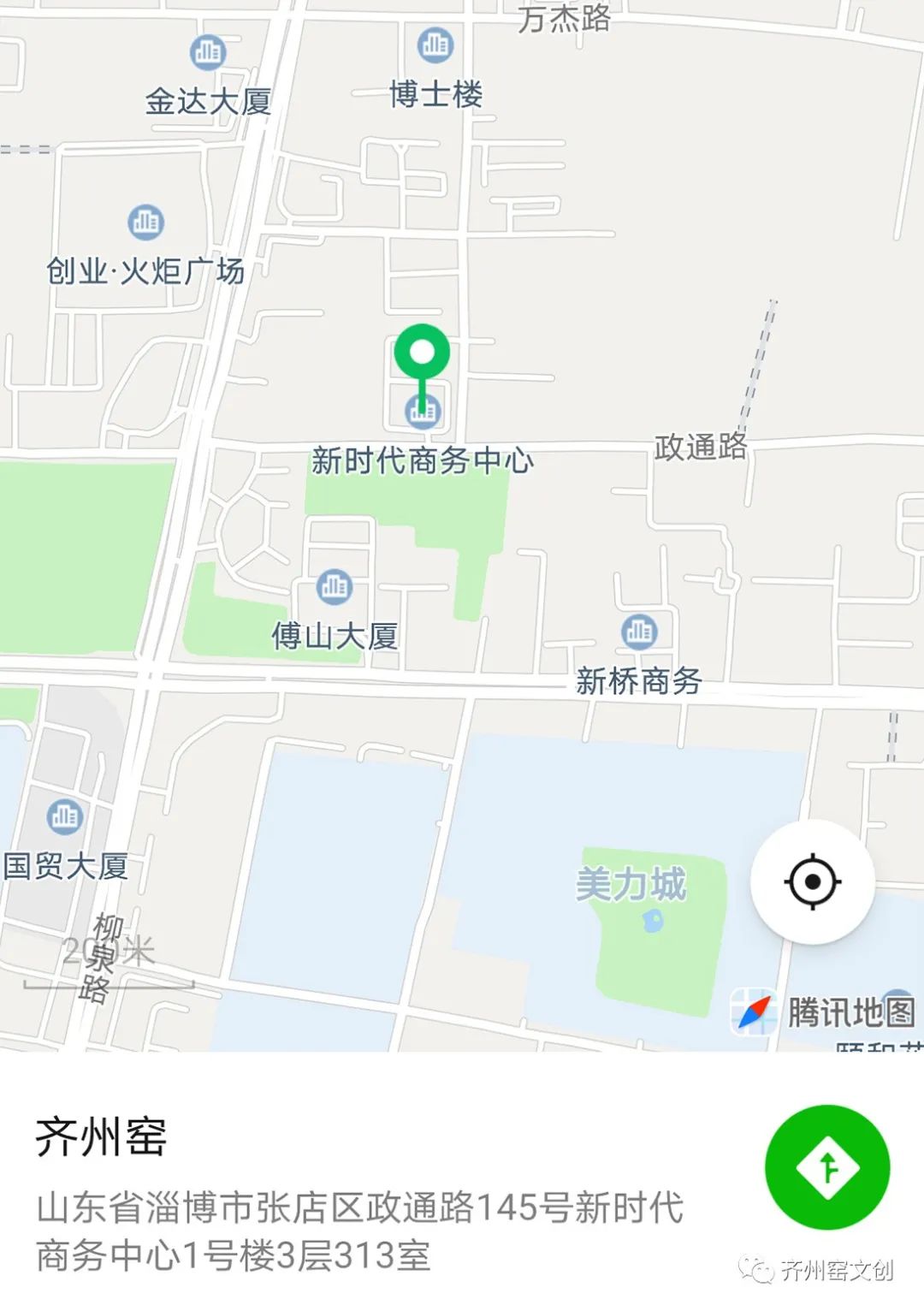Select 创业·火炬广场 marker on map
Image resolution: width=924 pixels, height=1311 pixels.
(145, 222)
